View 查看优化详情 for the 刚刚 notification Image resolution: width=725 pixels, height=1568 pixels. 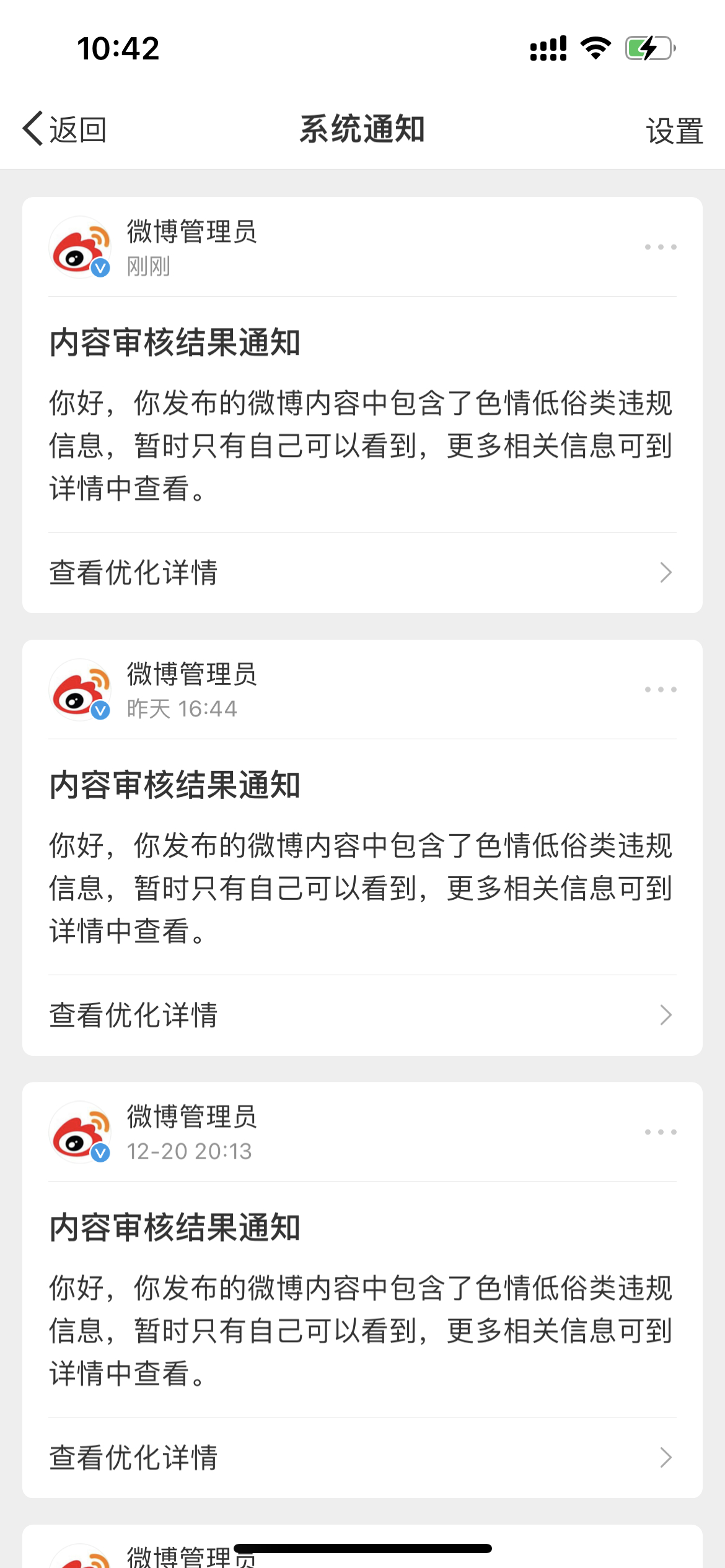click(x=362, y=573)
